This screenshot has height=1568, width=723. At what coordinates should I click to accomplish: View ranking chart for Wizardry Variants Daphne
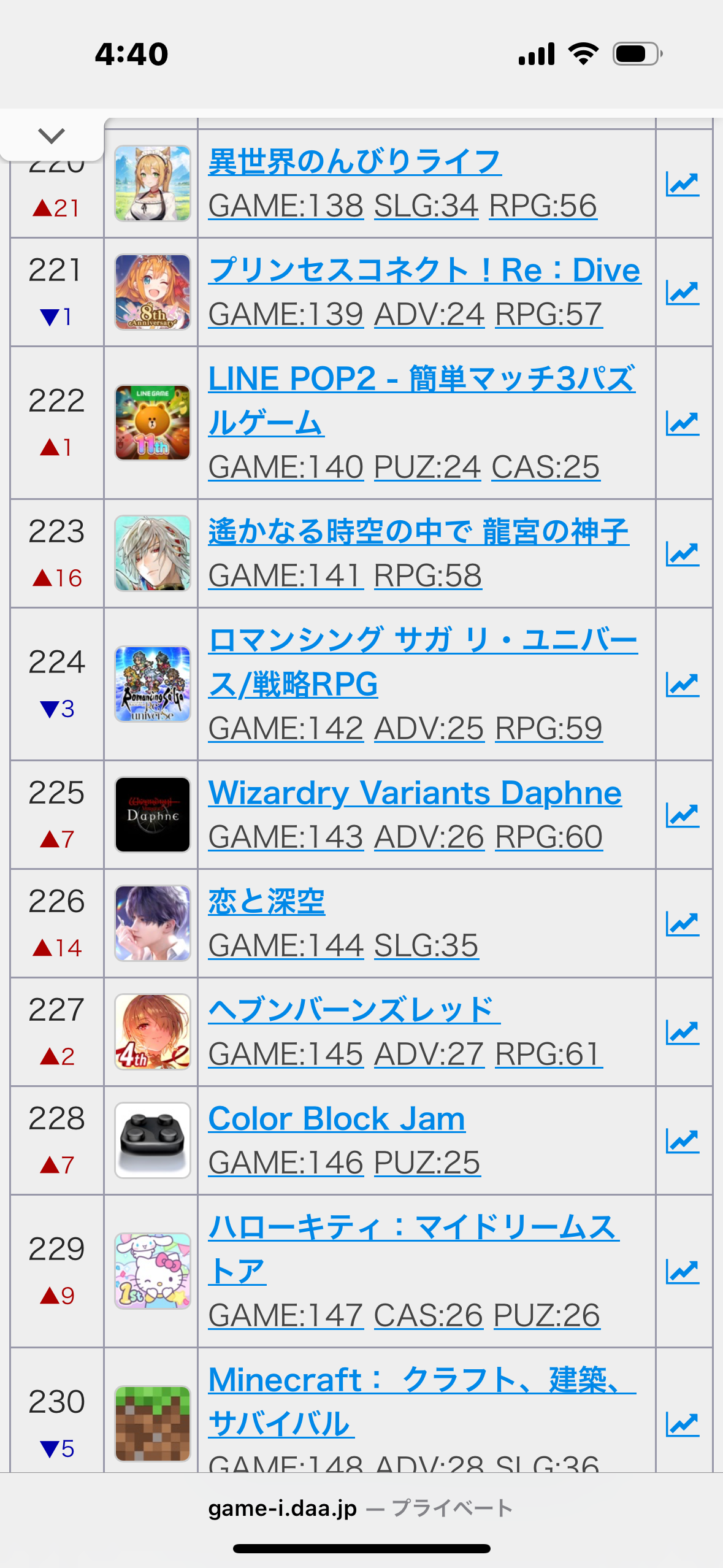tap(683, 815)
